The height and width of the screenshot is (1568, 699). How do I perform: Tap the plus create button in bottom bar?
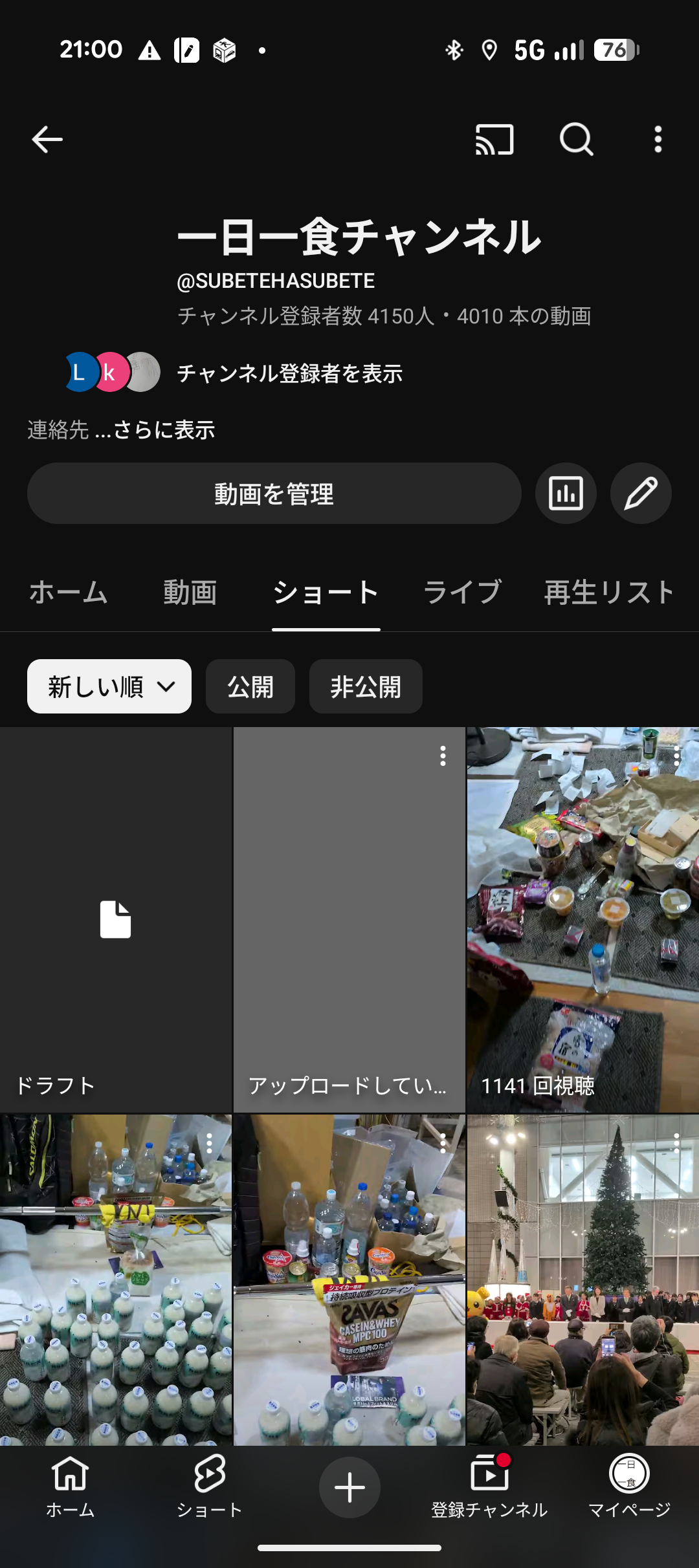pyautogui.click(x=349, y=1487)
